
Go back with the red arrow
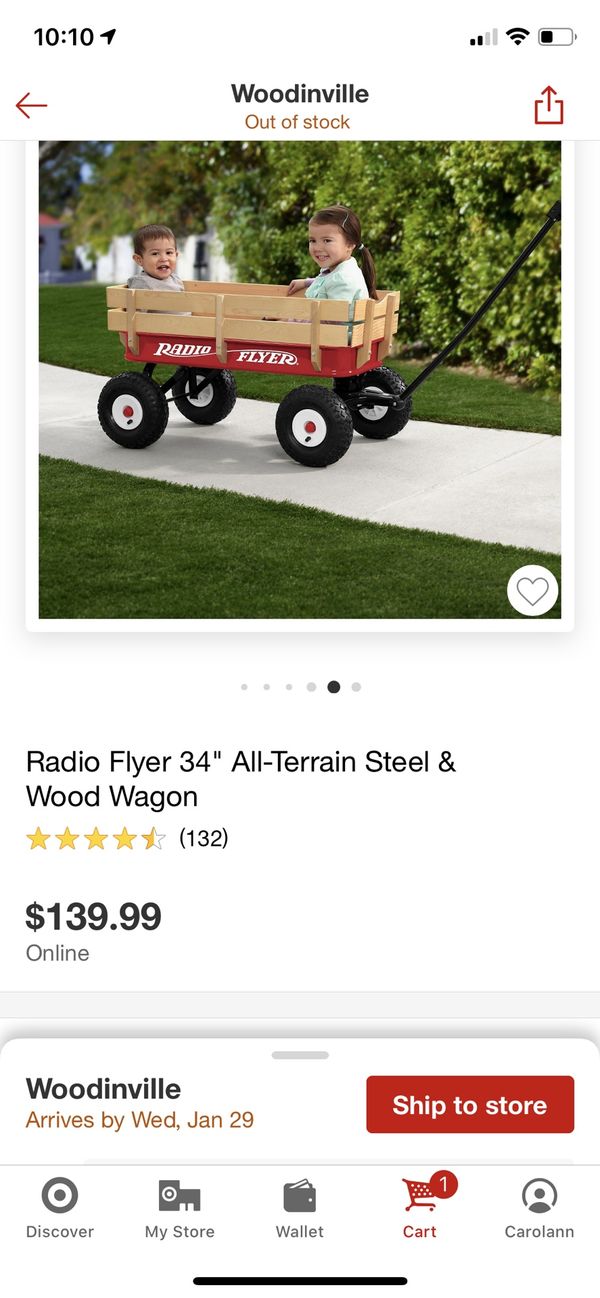[x=32, y=105]
